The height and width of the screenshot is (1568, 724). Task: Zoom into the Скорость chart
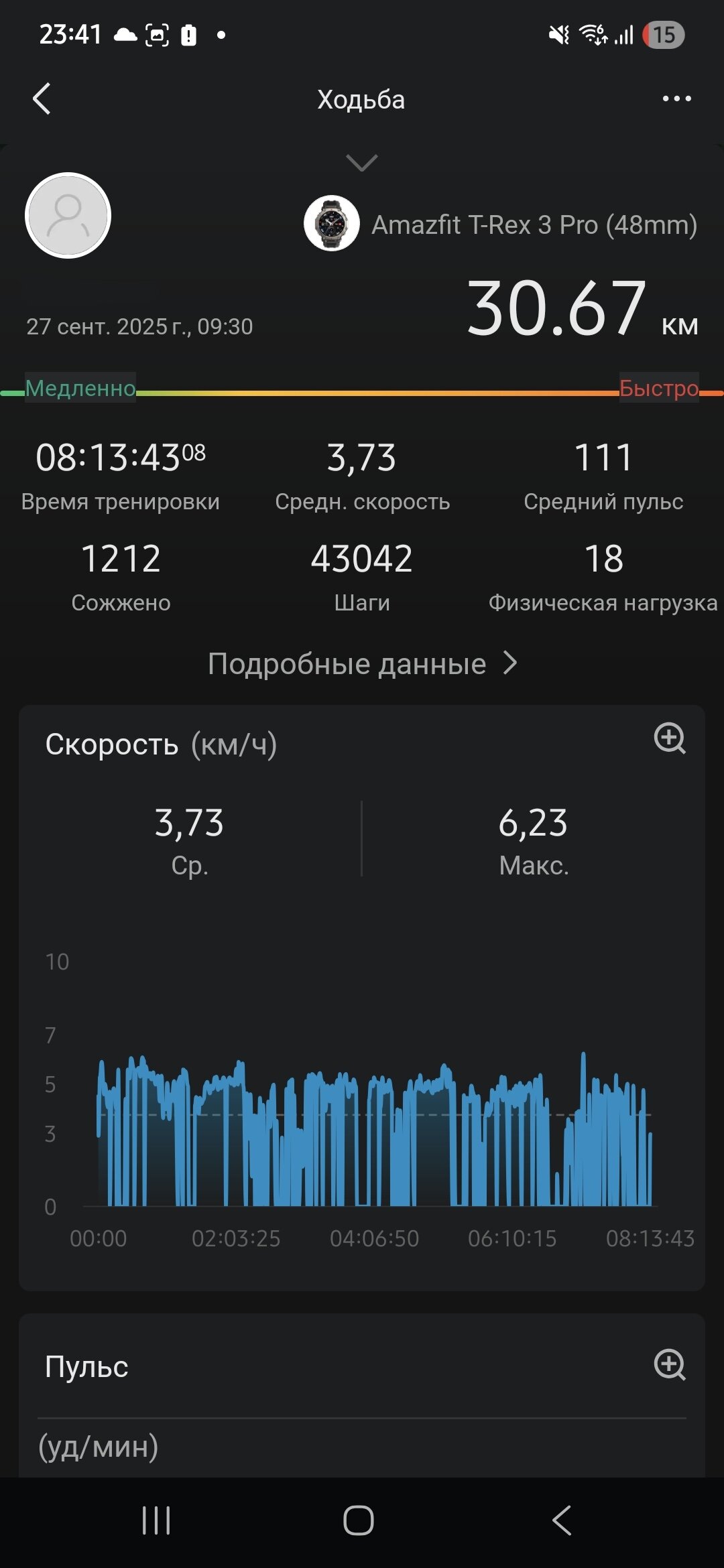[669, 738]
